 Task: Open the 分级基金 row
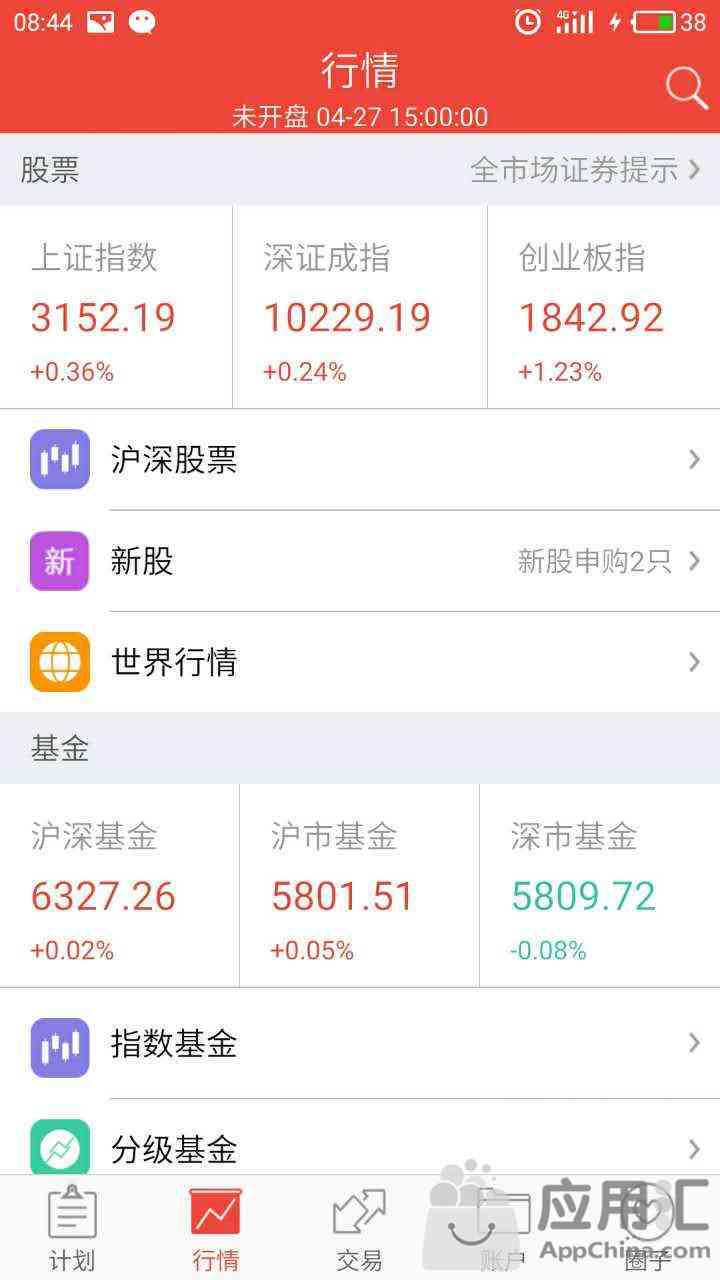[360, 1138]
